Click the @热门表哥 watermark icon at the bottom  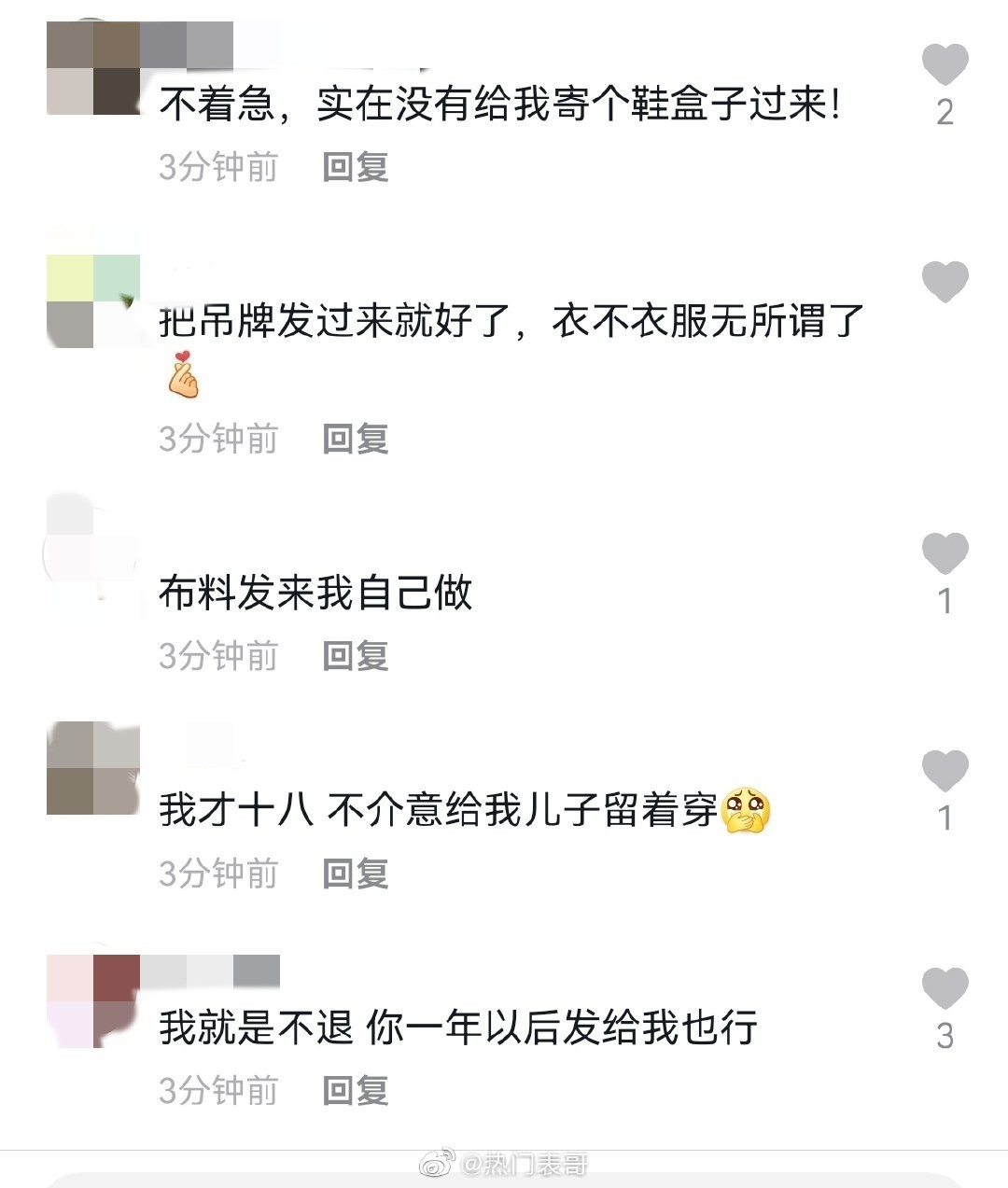435,1165
